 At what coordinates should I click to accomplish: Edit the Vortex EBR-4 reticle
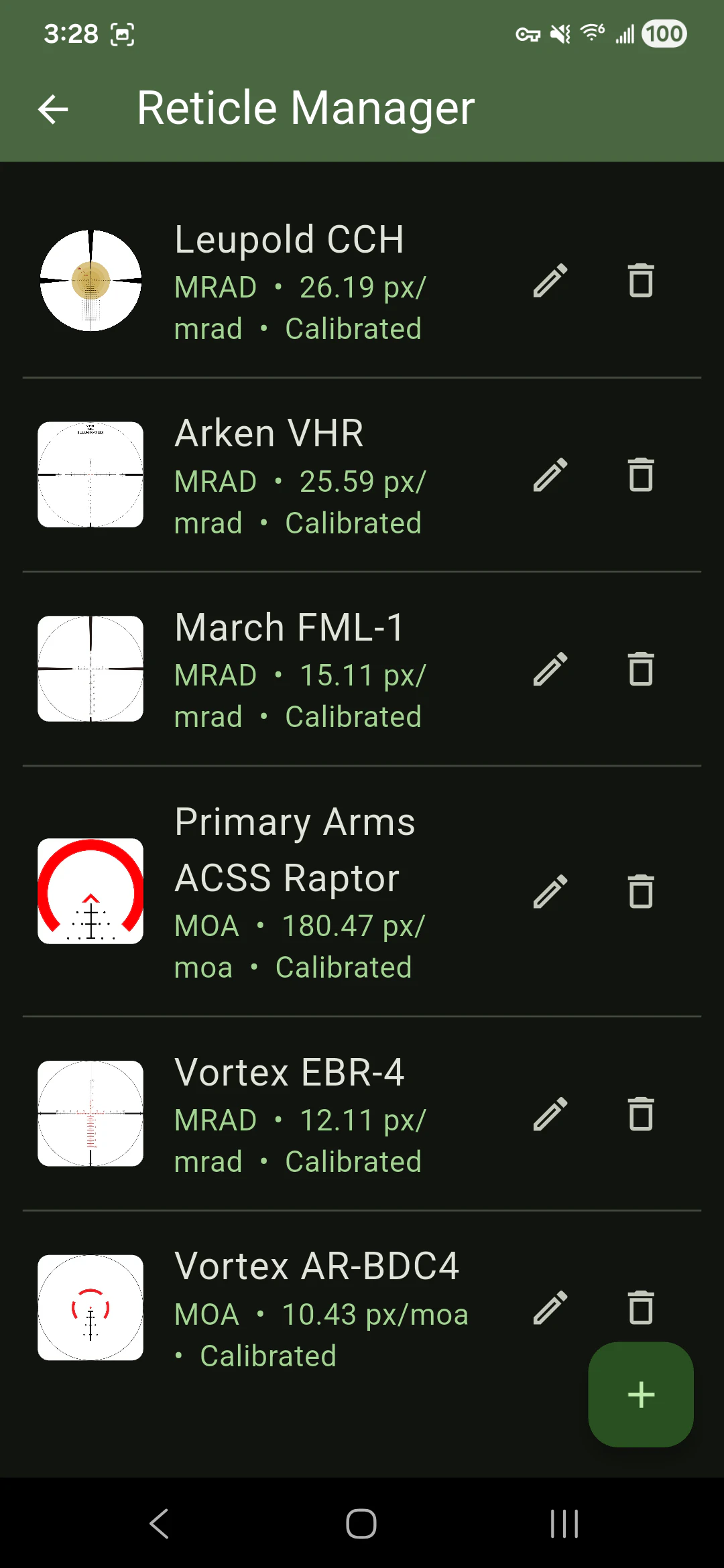point(550,1114)
